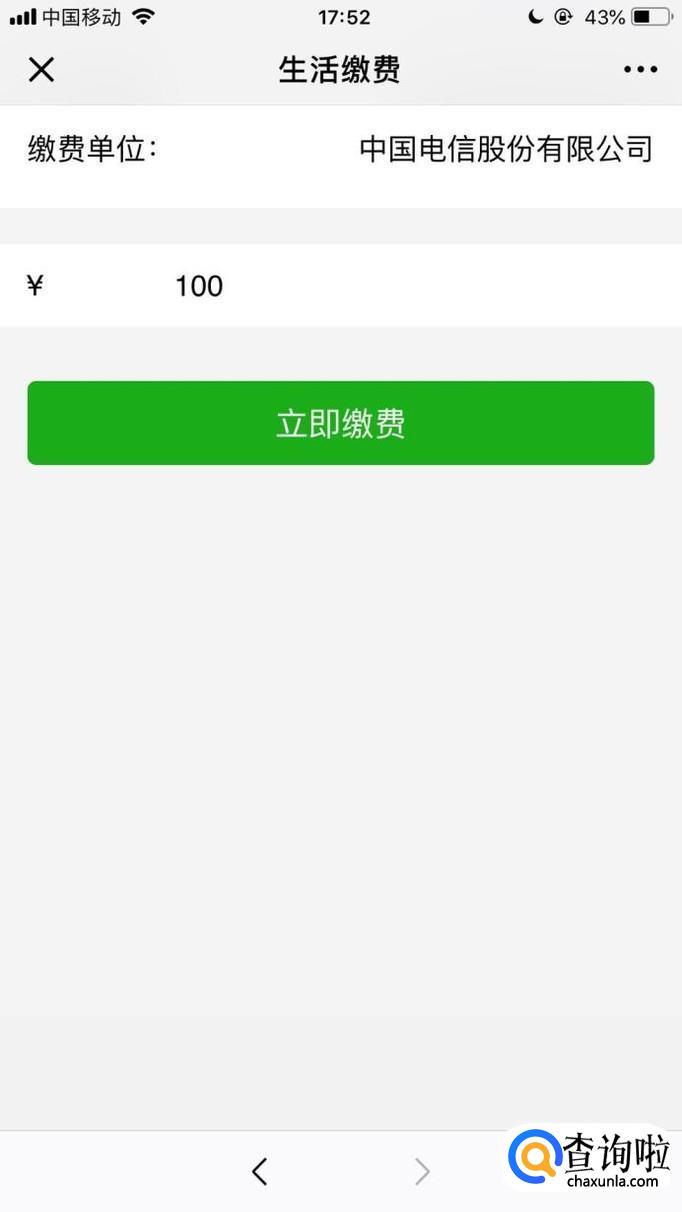Tap the green 立即缴费 button
The width and height of the screenshot is (682, 1212).
tap(341, 423)
